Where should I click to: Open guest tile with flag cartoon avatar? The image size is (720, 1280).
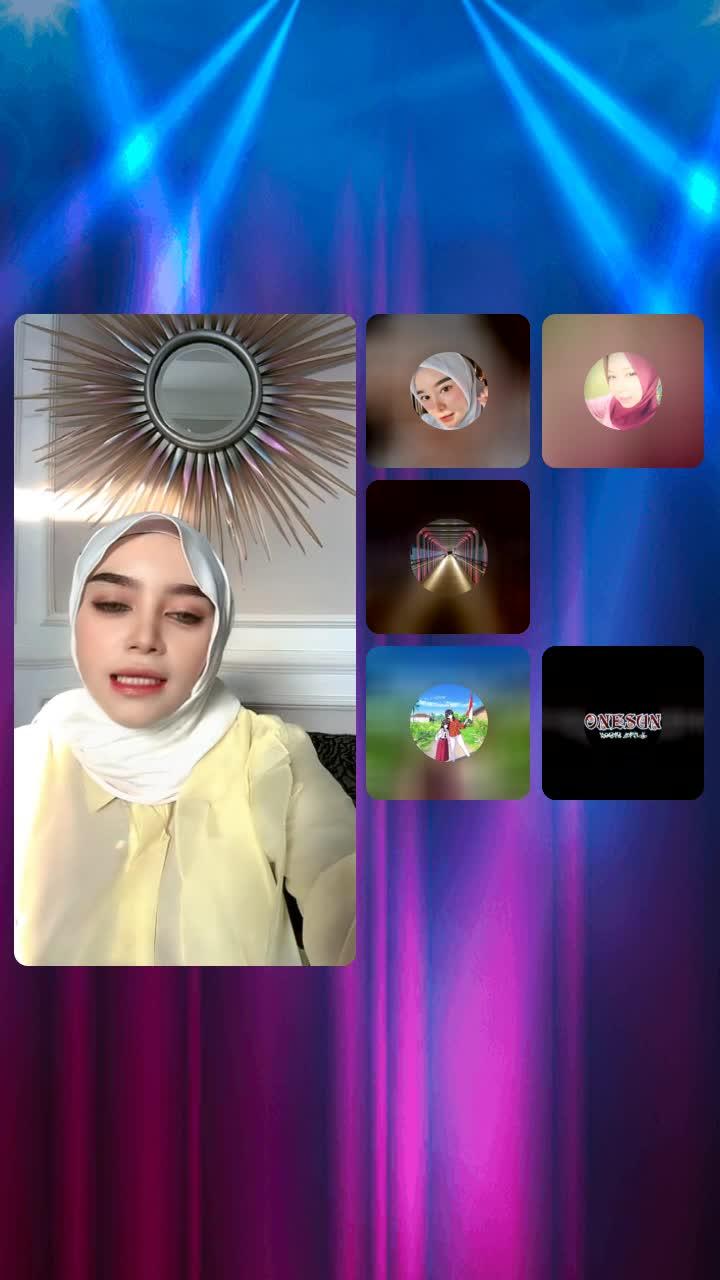(448, 723)
